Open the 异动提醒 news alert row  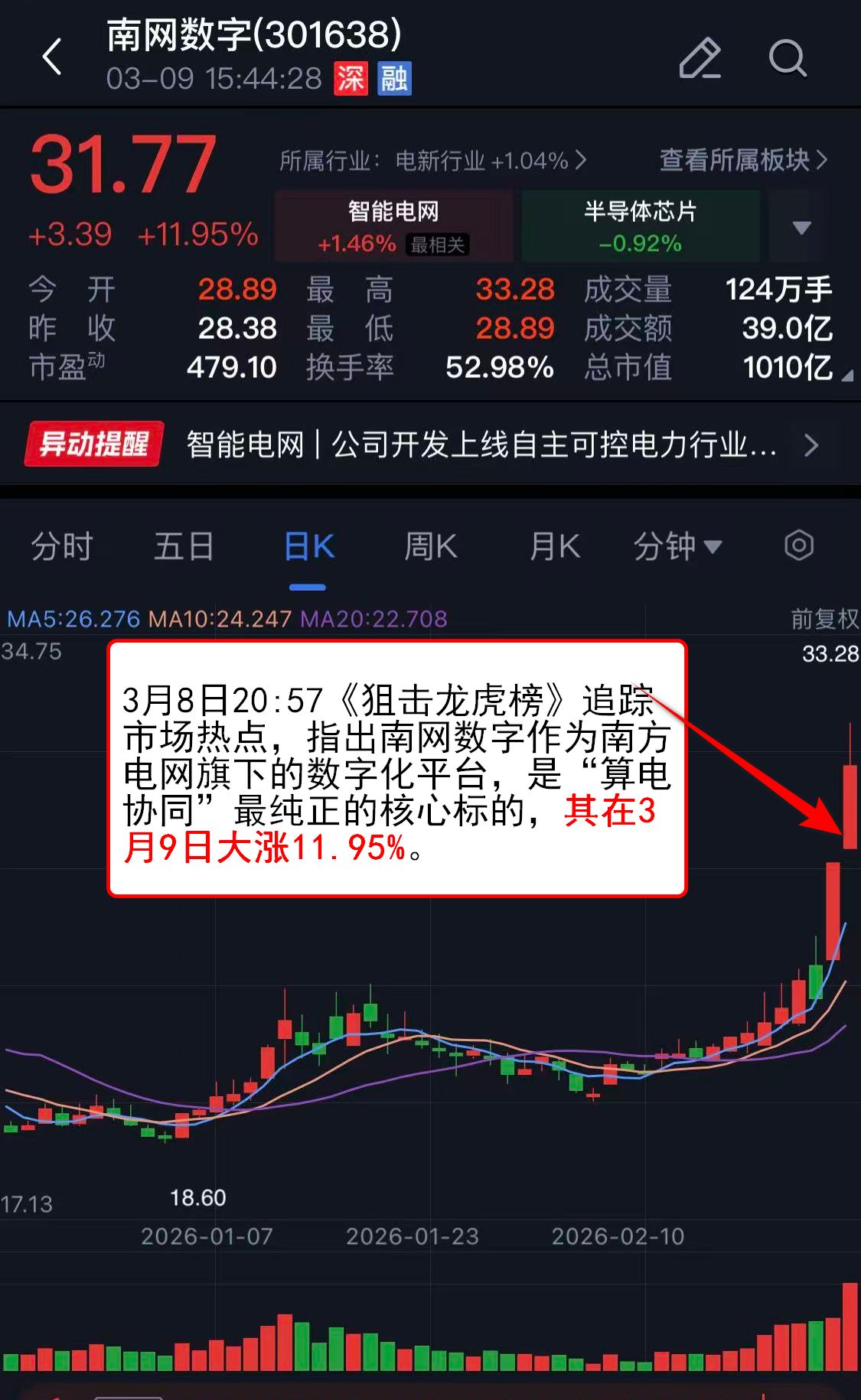[x=429, y=444]
